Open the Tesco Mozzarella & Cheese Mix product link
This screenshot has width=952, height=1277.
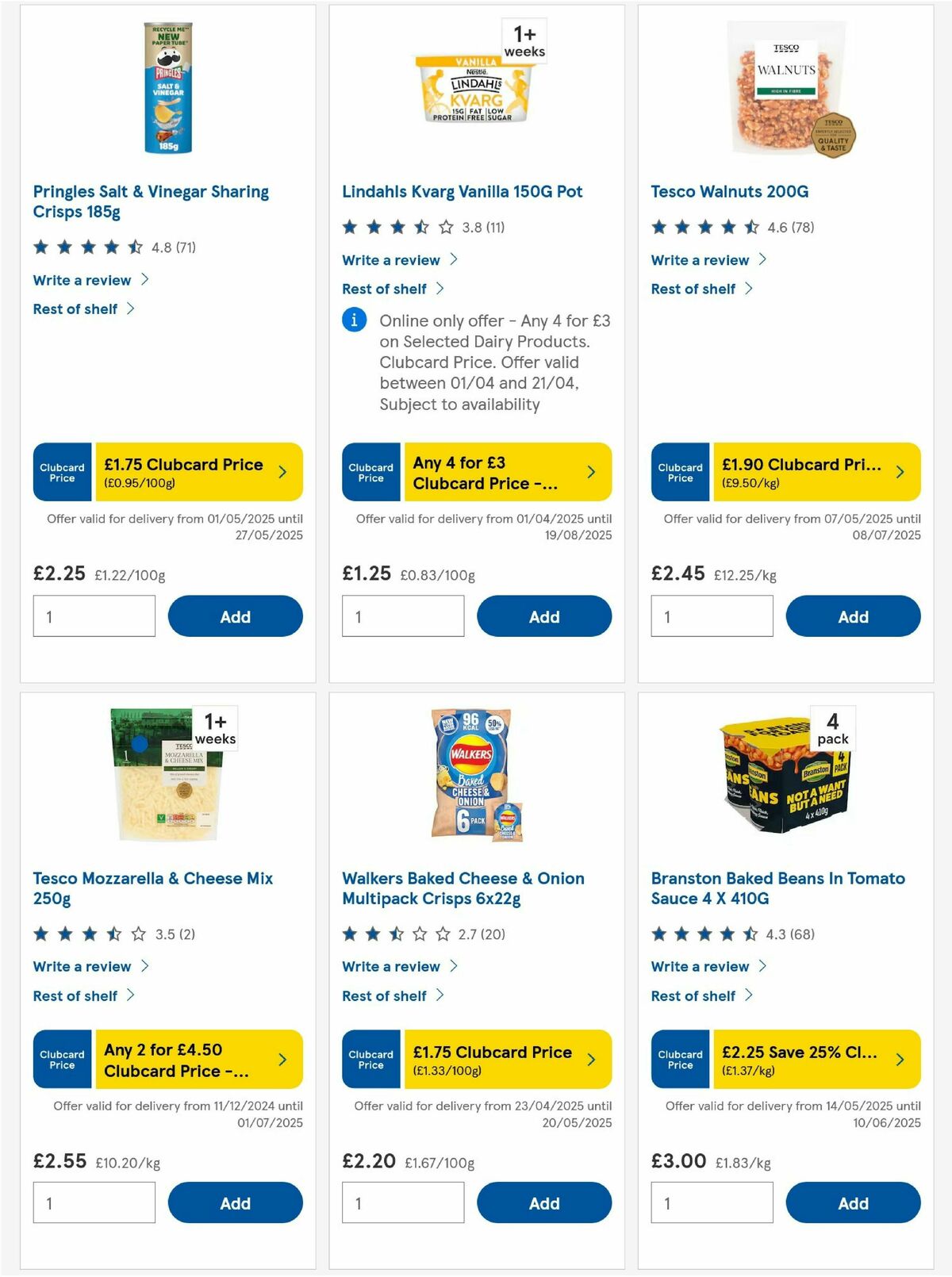pyautogui.click(x=152, y=888)
